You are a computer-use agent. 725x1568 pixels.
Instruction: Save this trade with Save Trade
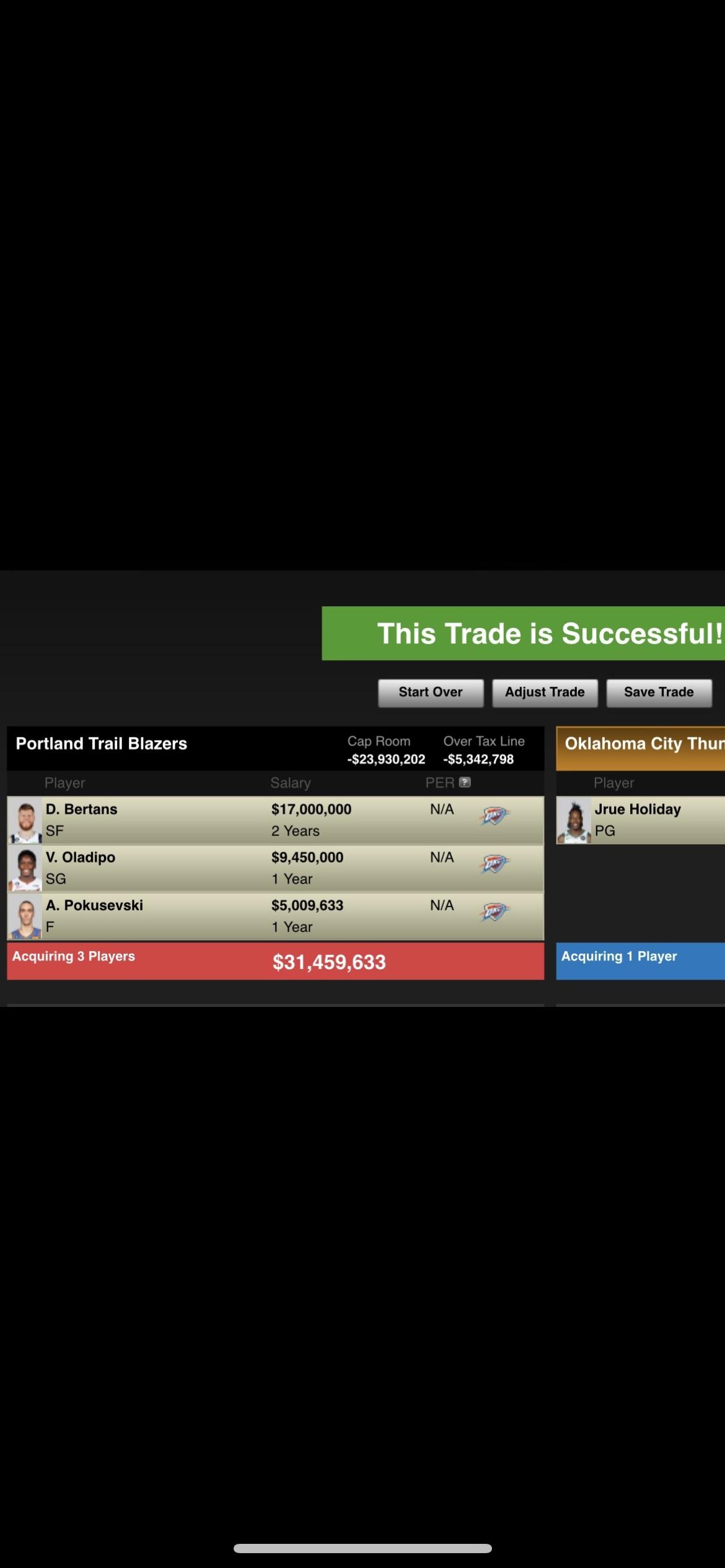click(659, 692)
